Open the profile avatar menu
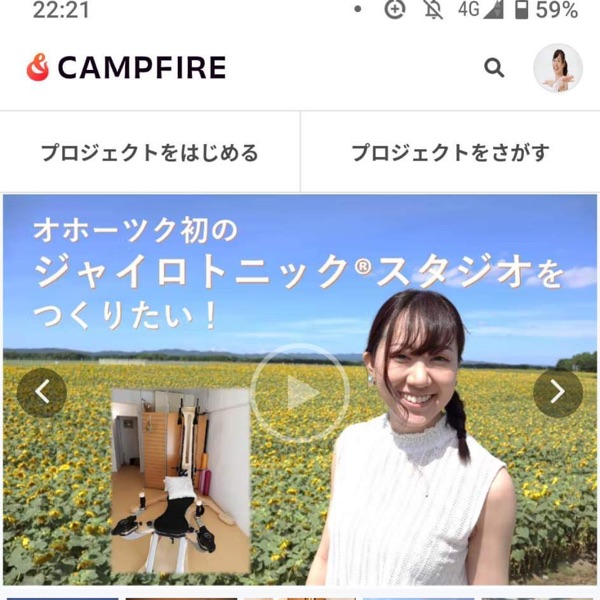Screen dimensions: 600x600 (x=557, y=68)
